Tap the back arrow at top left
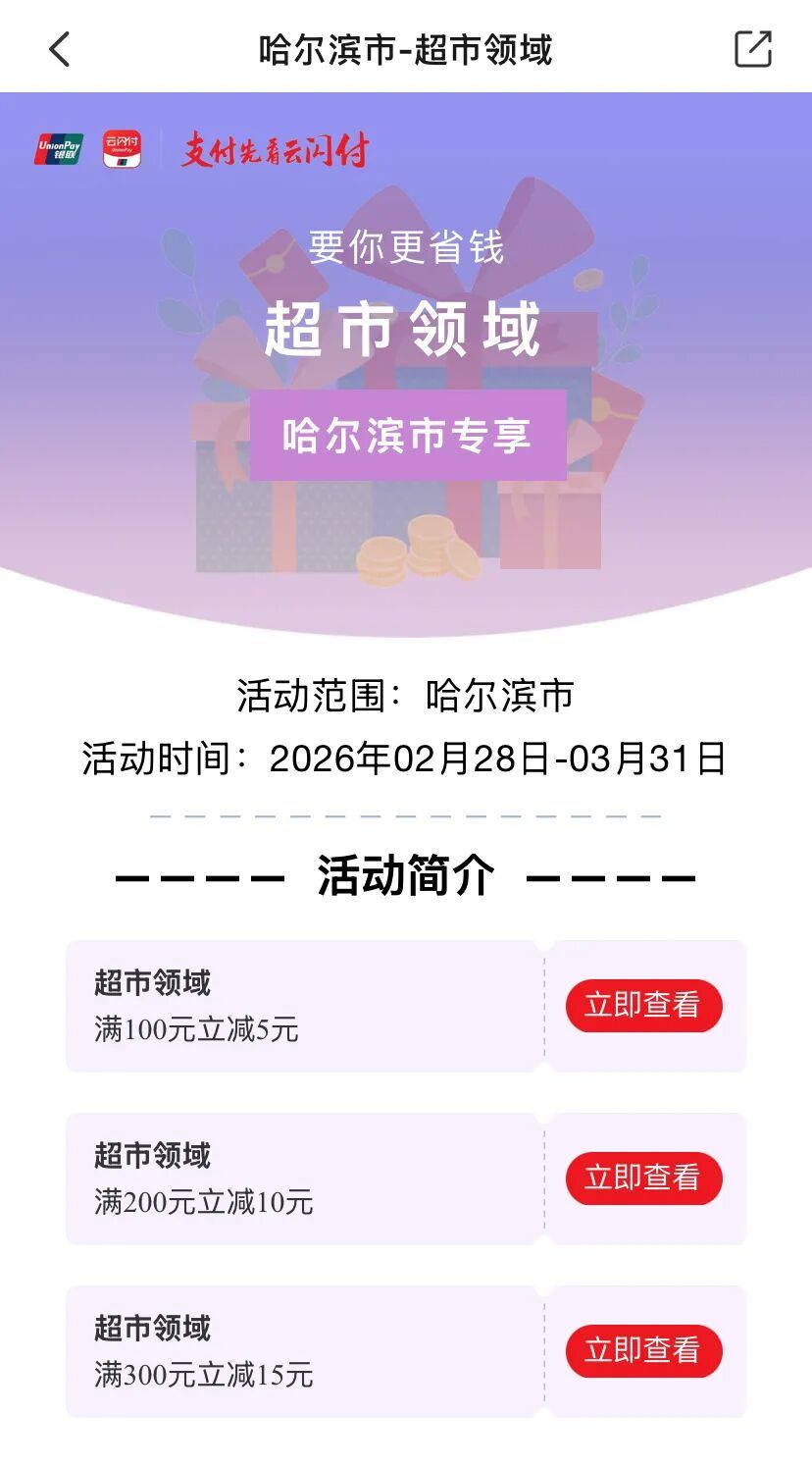The image size is (812, 1467). pos(61,47)
